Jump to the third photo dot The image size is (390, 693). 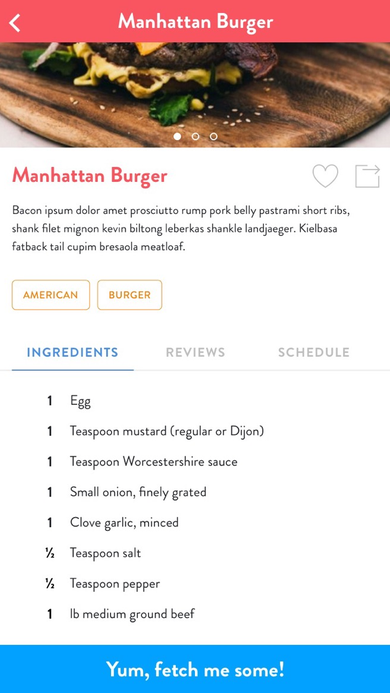(x=214, y=137)
